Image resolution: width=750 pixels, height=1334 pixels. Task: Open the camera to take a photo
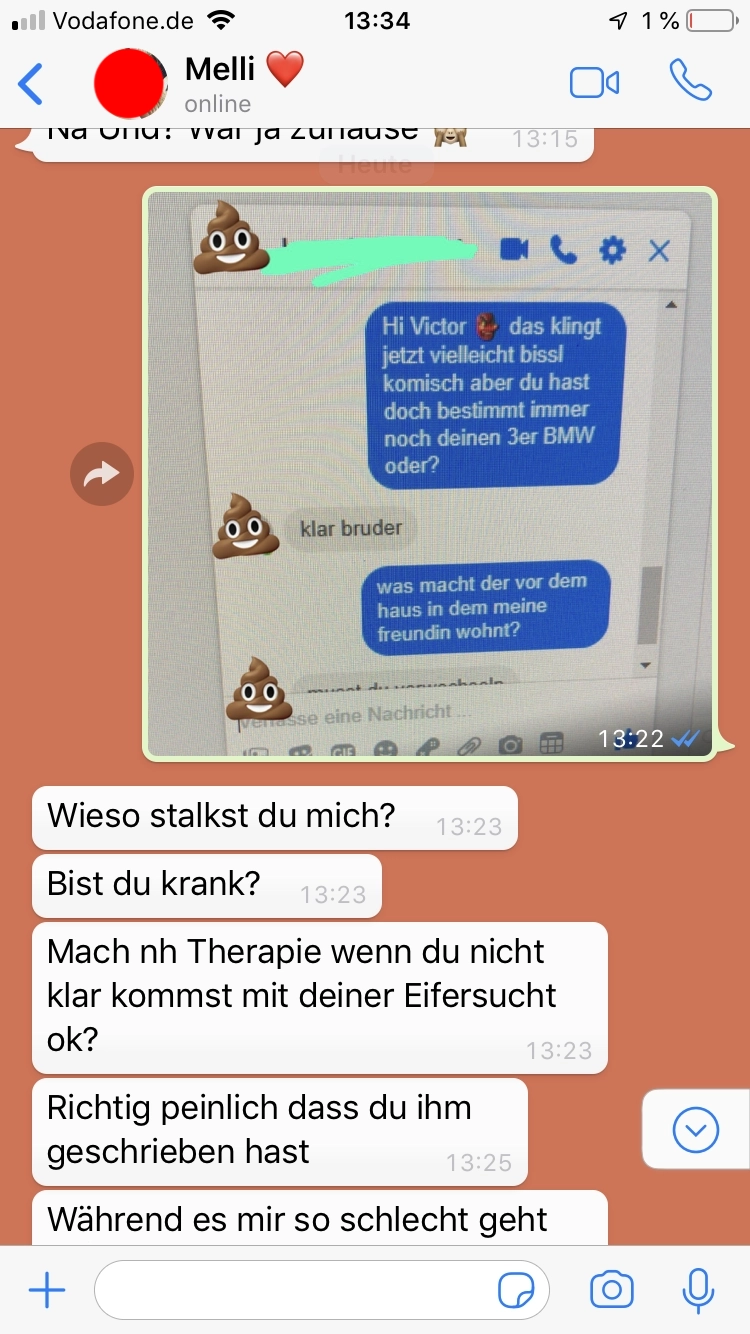point(611,1290)
